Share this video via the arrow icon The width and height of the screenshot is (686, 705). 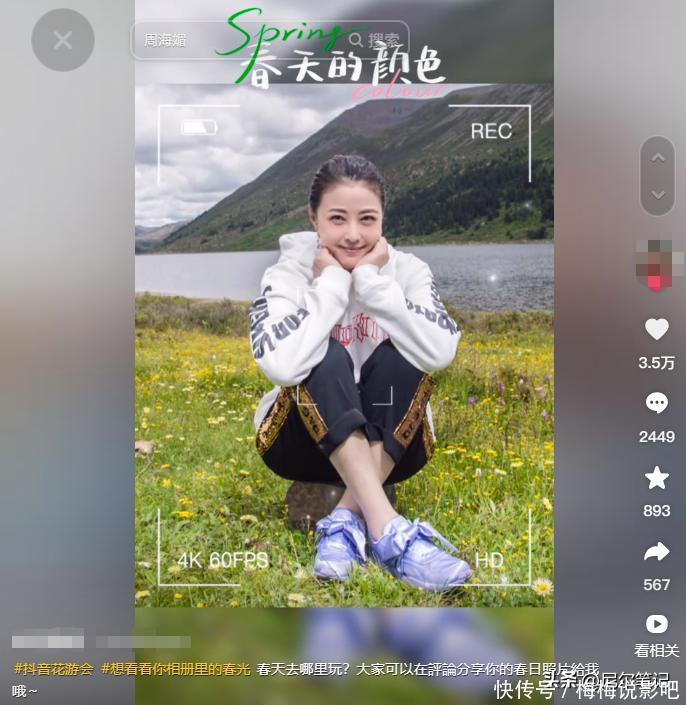656,552
